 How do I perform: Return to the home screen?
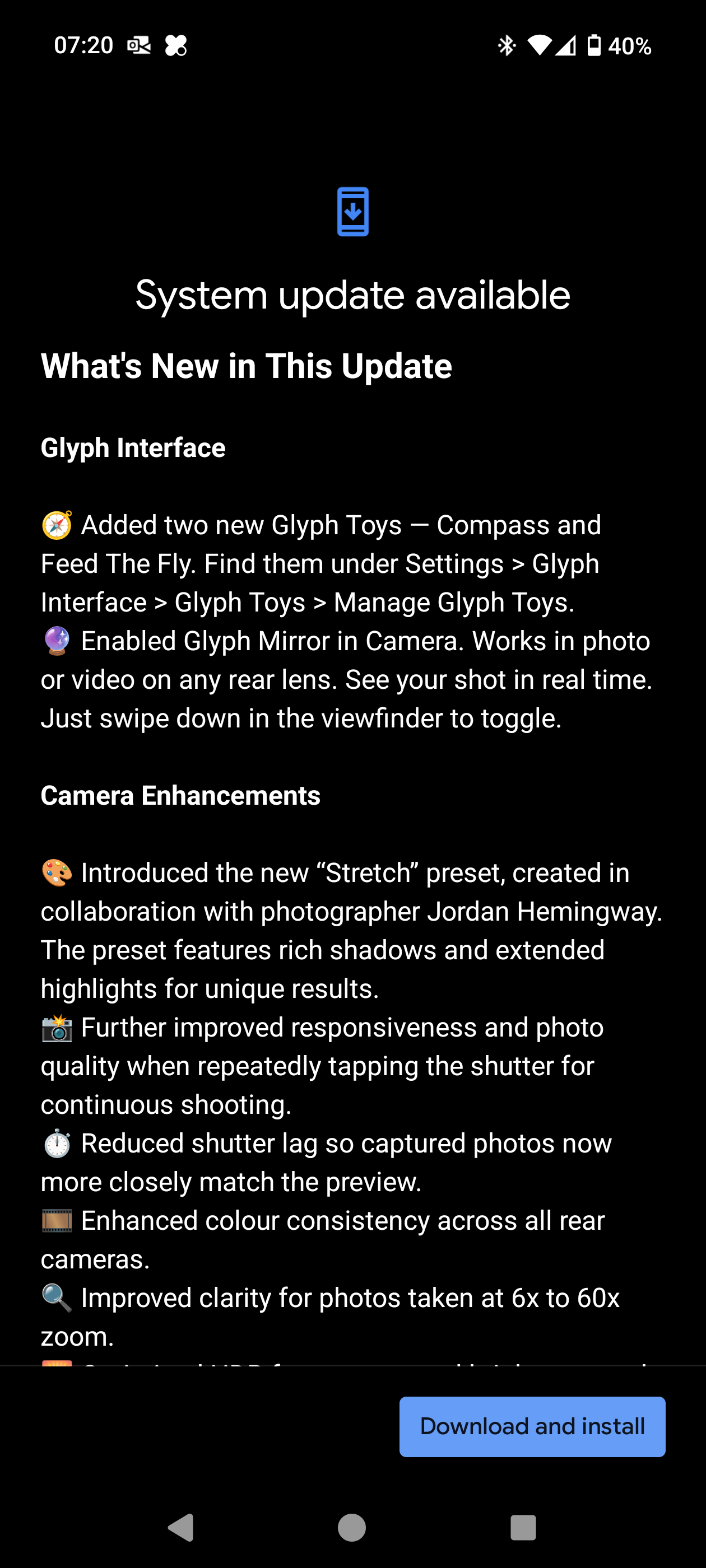point(352,1527)
